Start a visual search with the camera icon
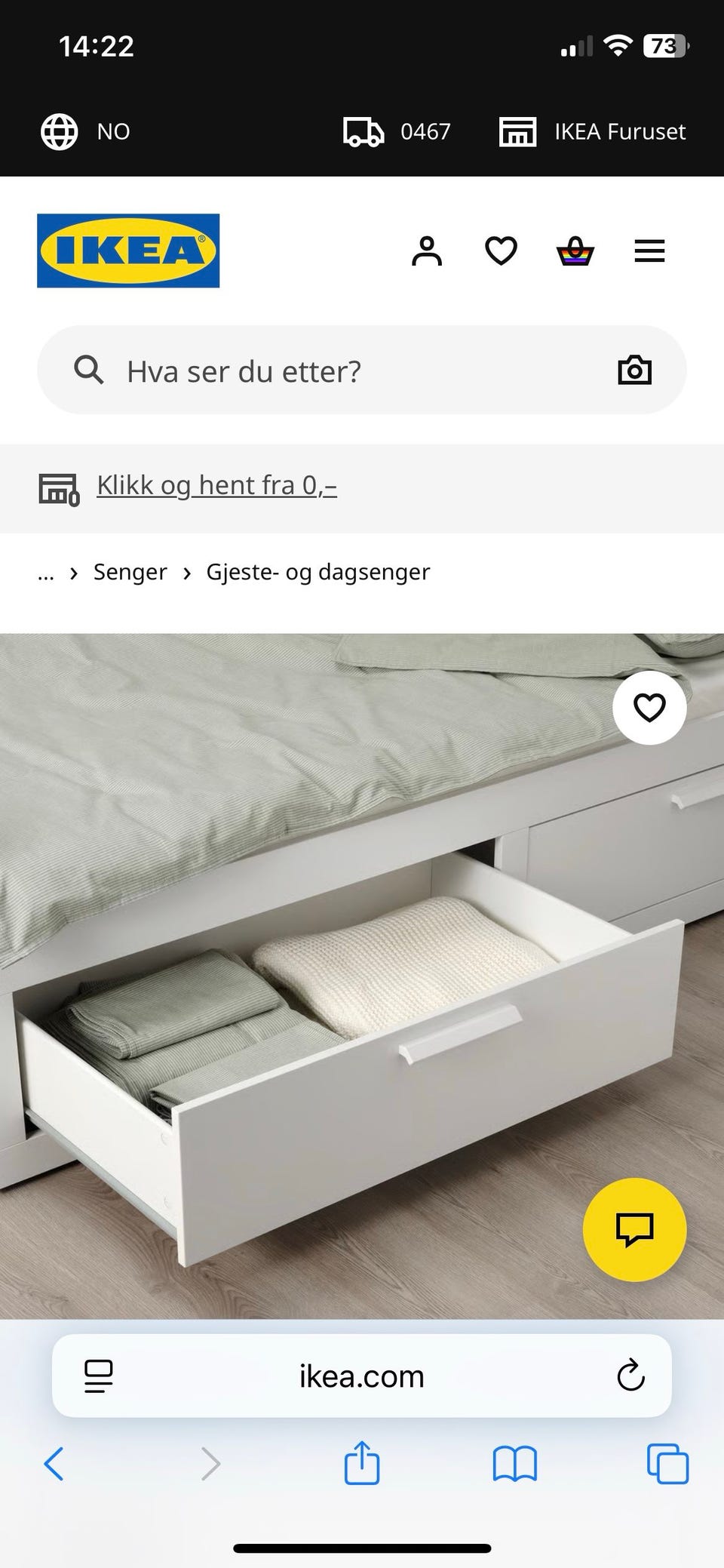The image size is (724, 1568). pos(634,370)
